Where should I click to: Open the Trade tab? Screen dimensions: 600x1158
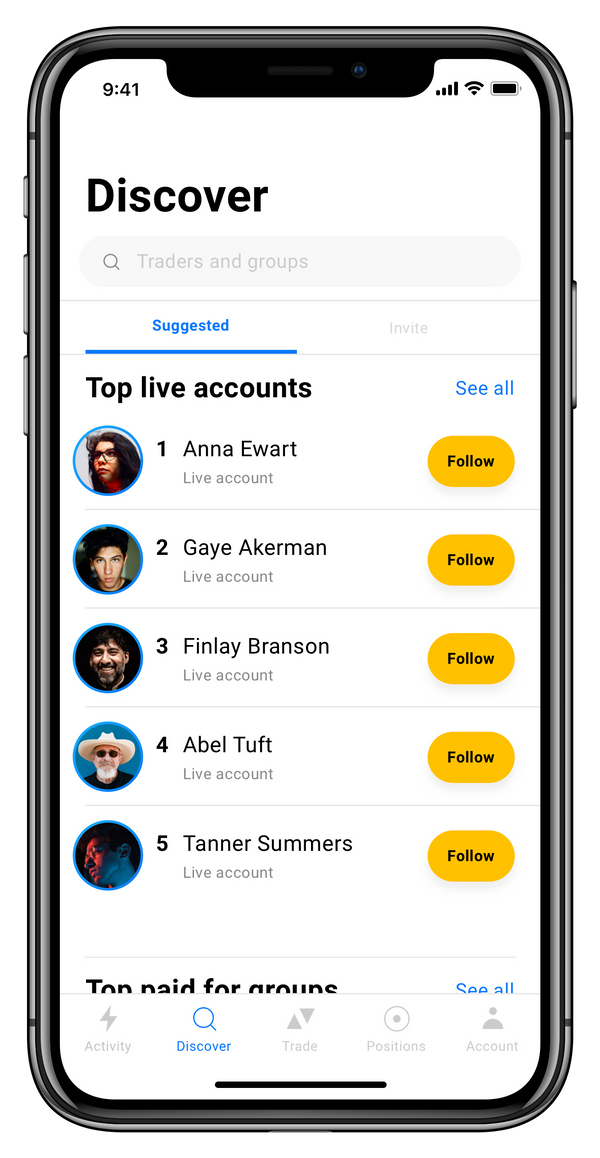(300, 1030)
